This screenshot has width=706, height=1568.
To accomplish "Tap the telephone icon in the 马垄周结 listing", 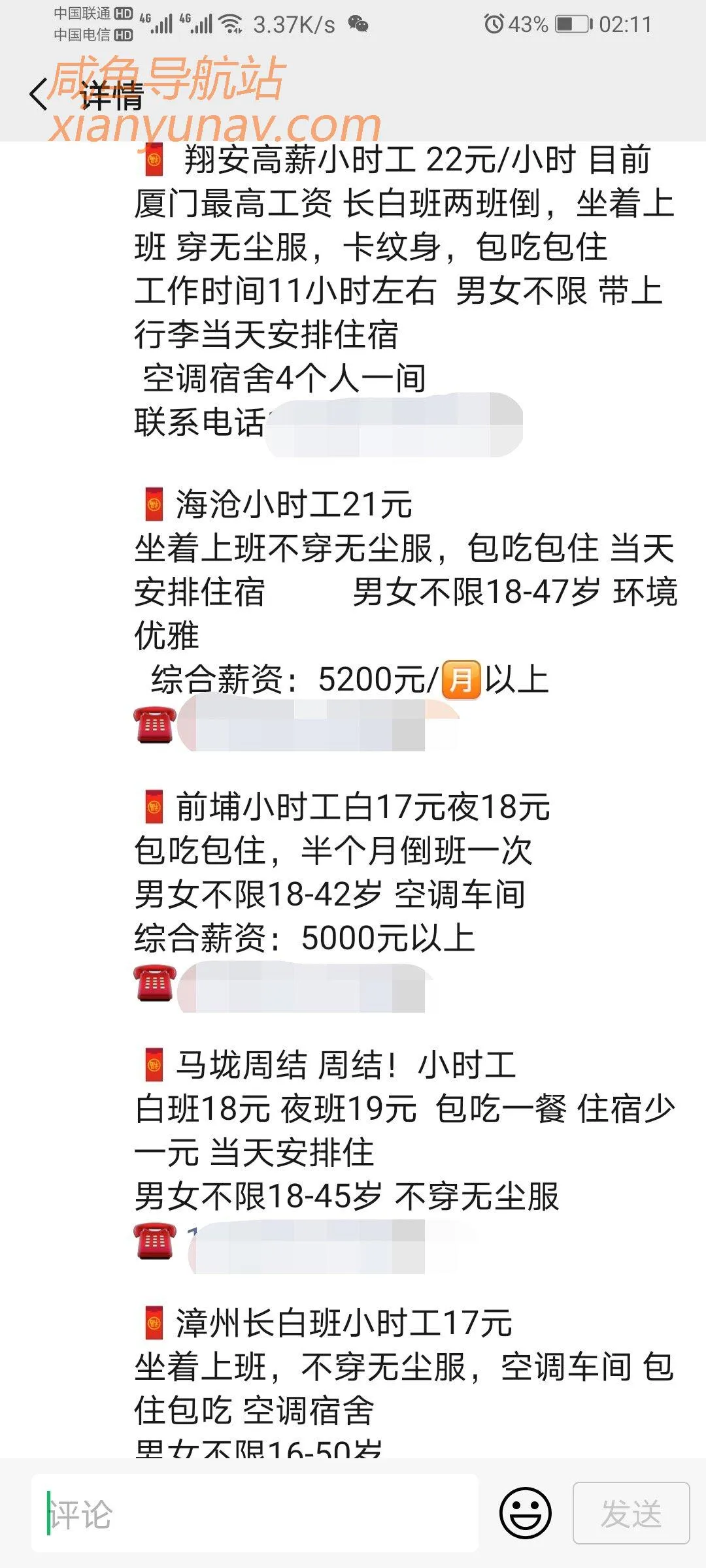I will 155,1240.
